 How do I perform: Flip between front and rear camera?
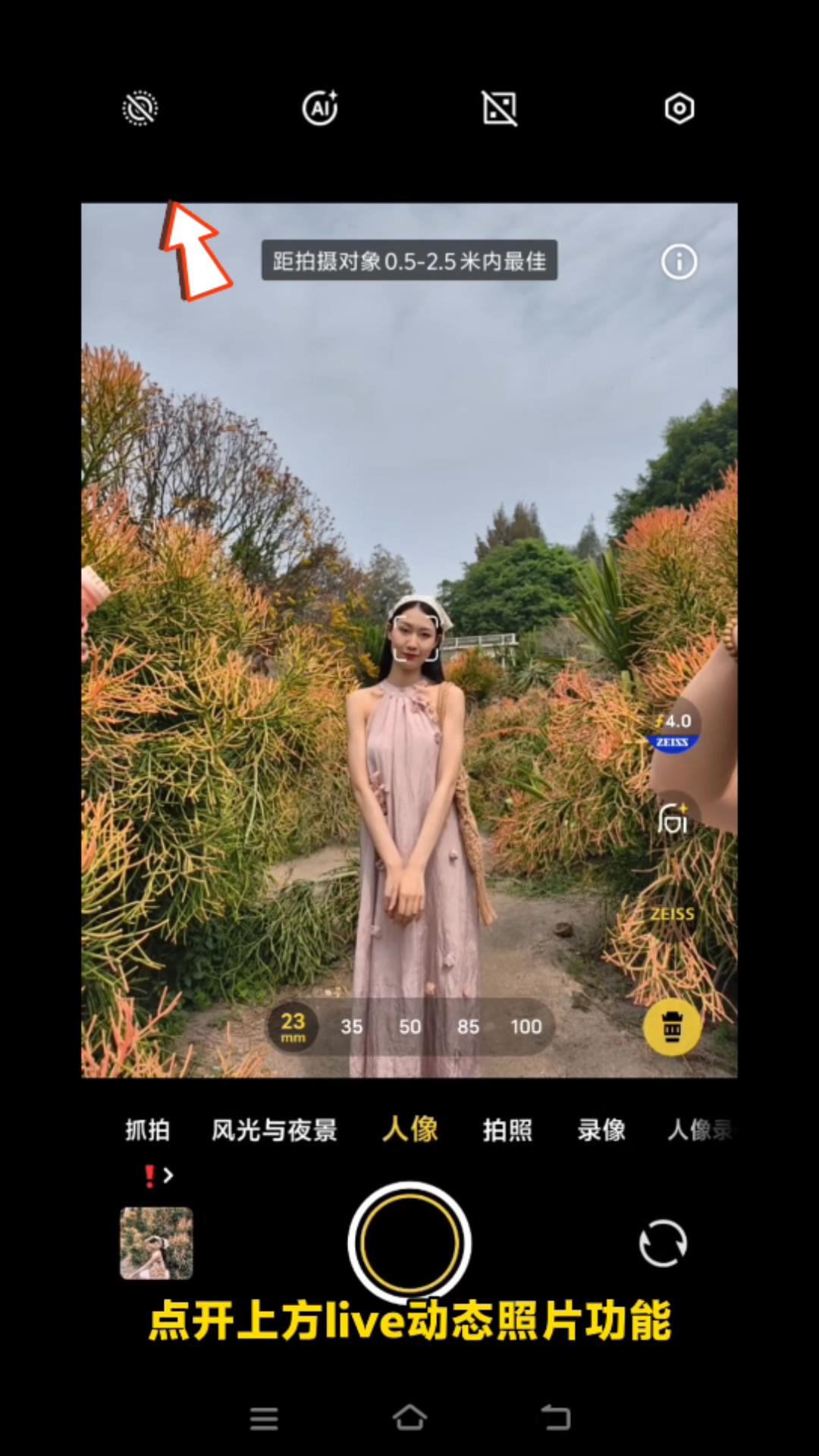coord(663,1243)
